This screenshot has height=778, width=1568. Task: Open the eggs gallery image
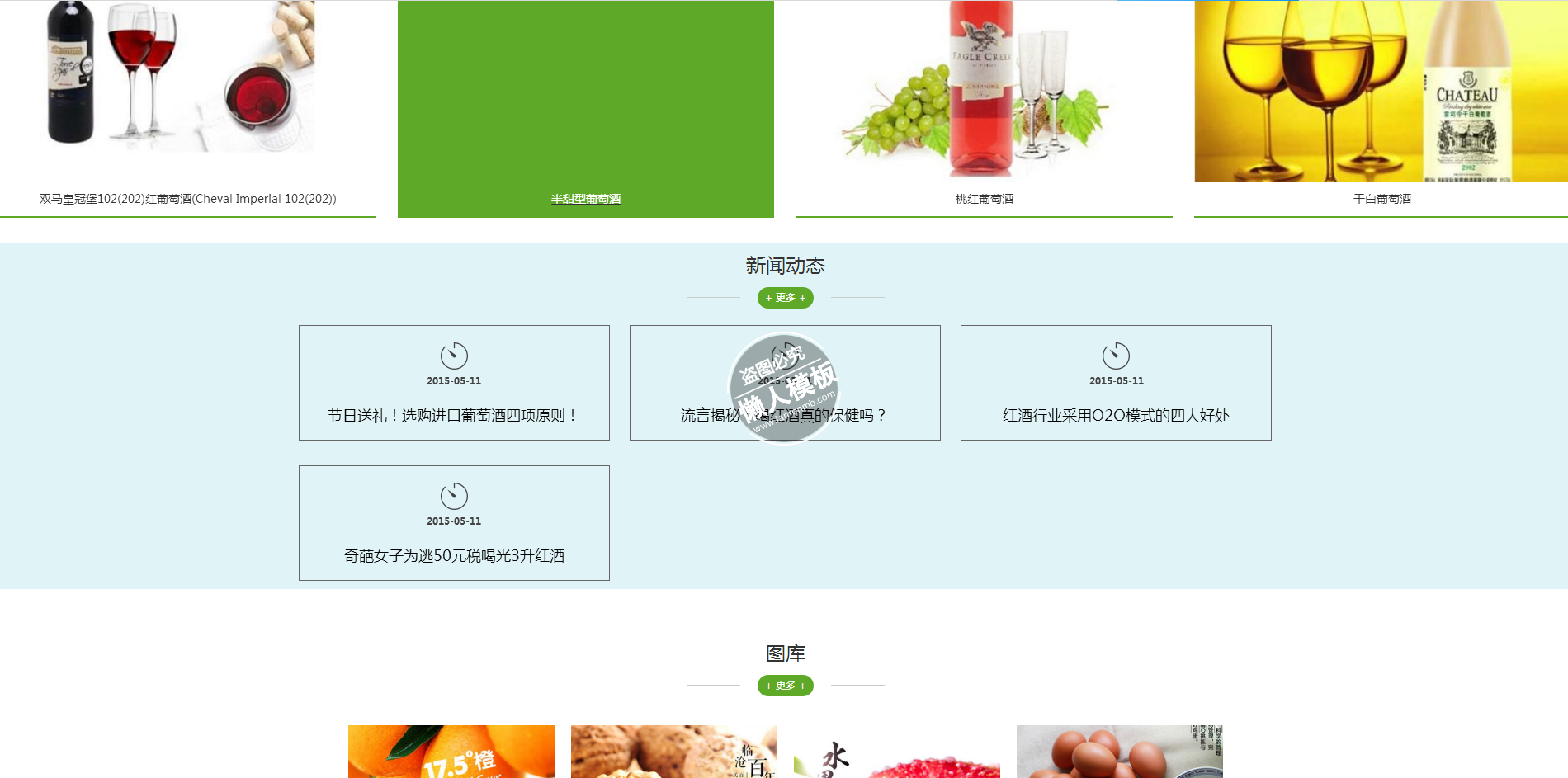tap(1119, 752)
